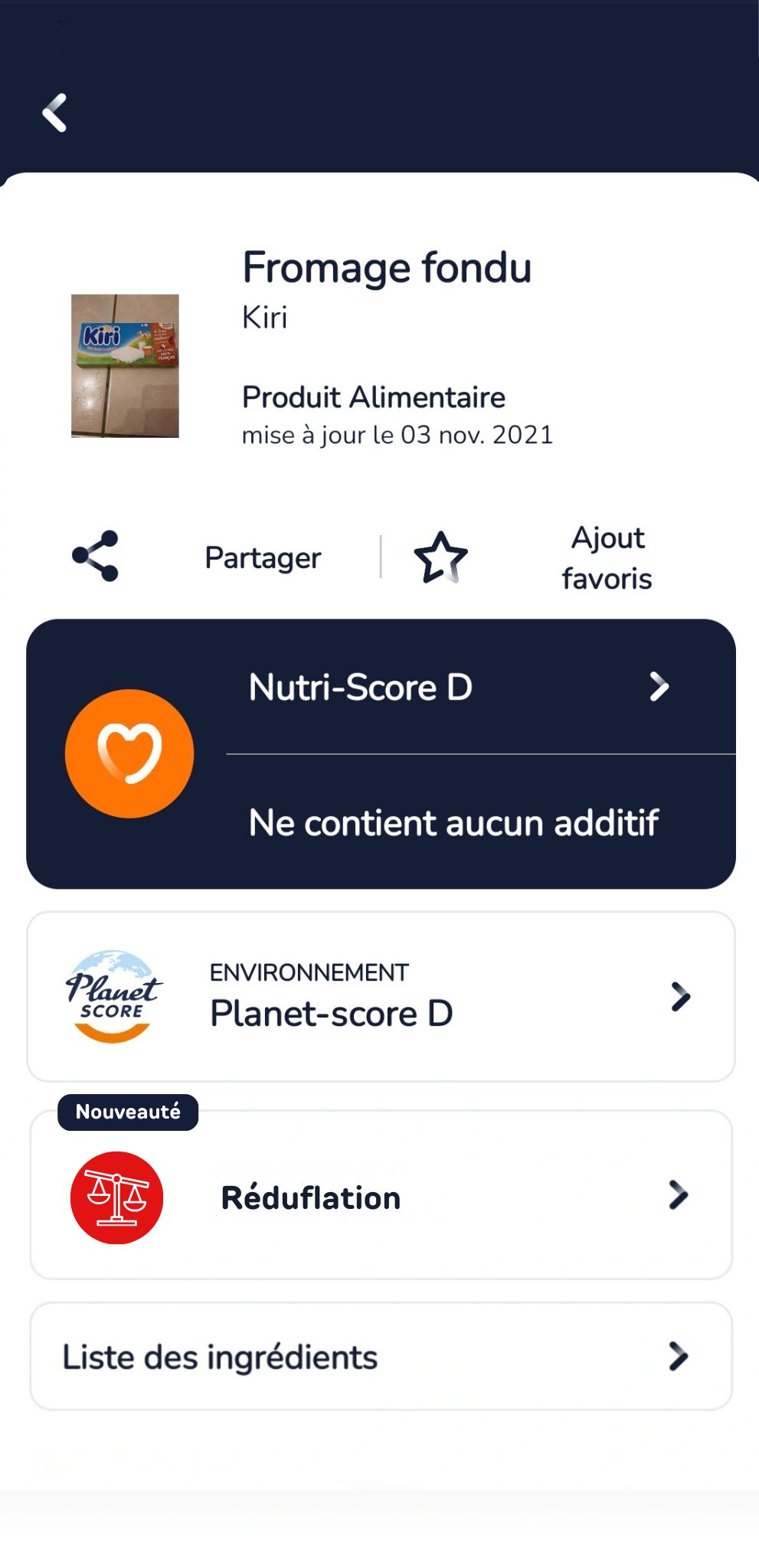Go back using the top arrow

(55, 113)
